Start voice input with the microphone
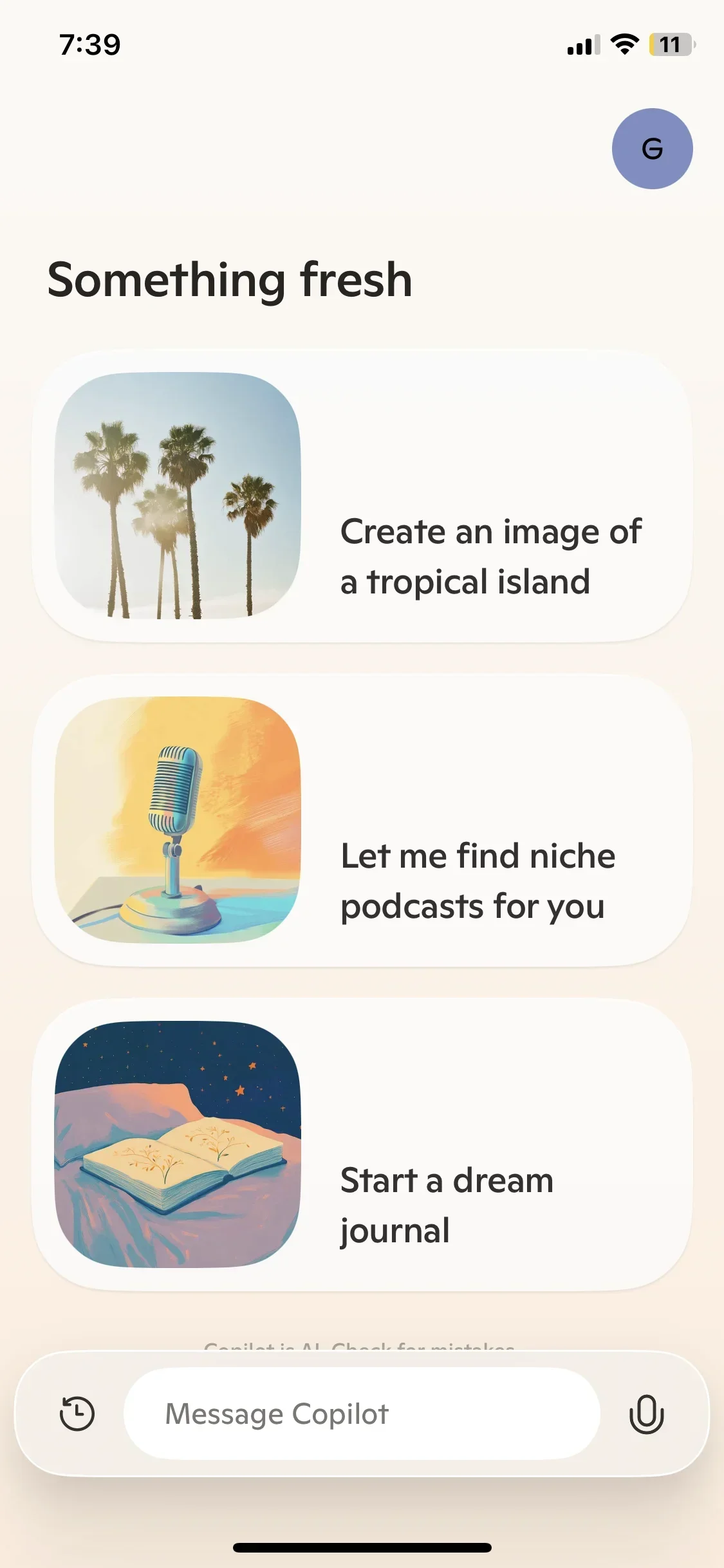This screenshot has height=1568, width=724. click(x=646, y=1414)
